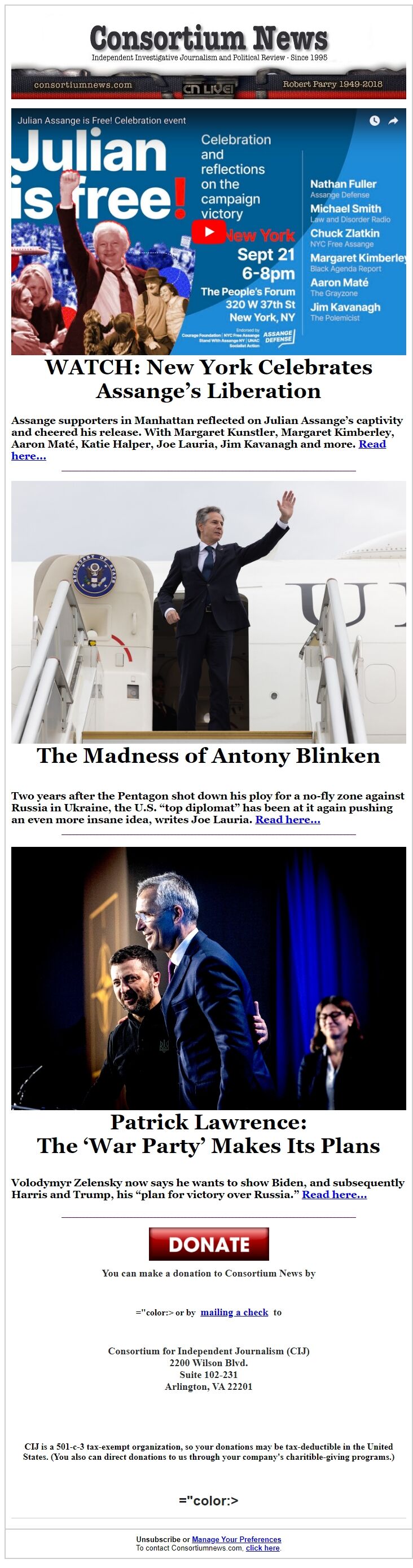Open the mailing a check link
The height and width of the screenshot is (1568, 413).
pos(234,1313)
